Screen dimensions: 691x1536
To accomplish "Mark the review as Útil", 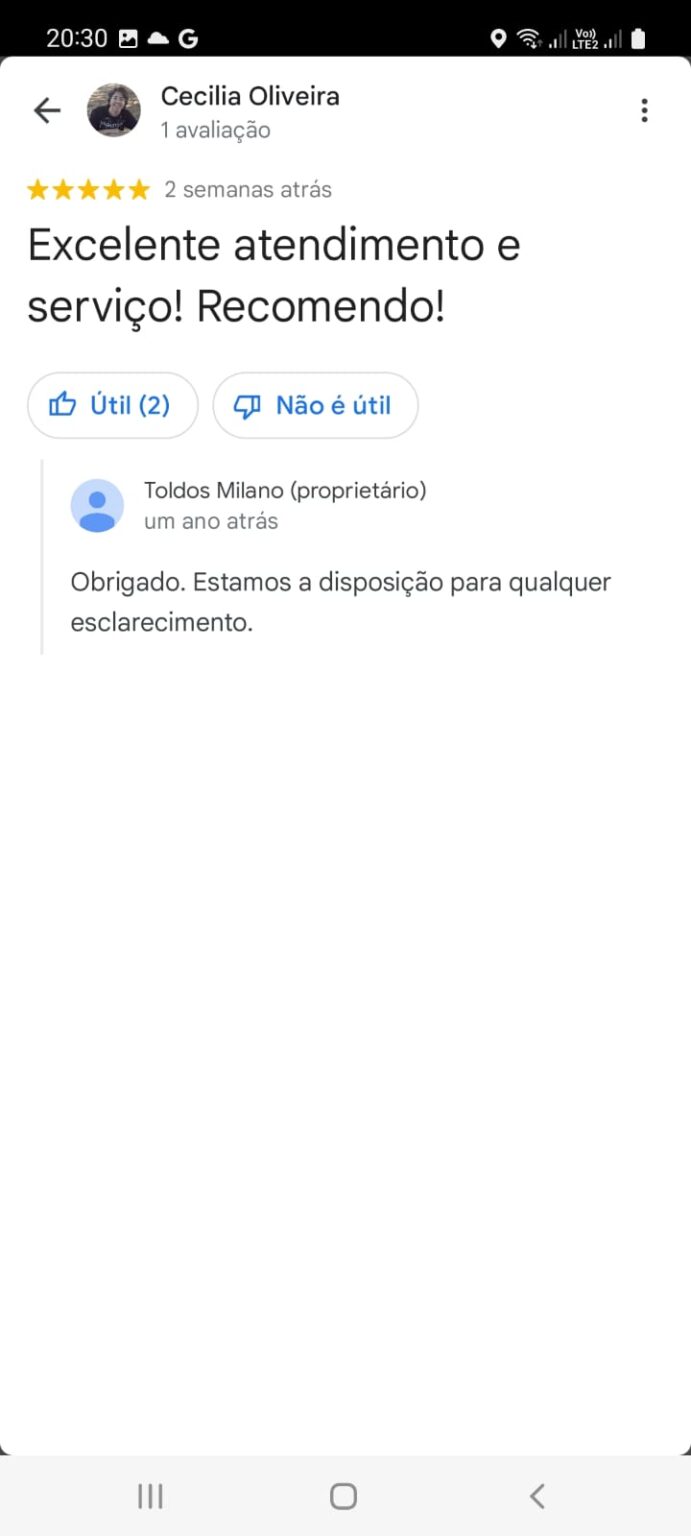I will click(112, 405).
